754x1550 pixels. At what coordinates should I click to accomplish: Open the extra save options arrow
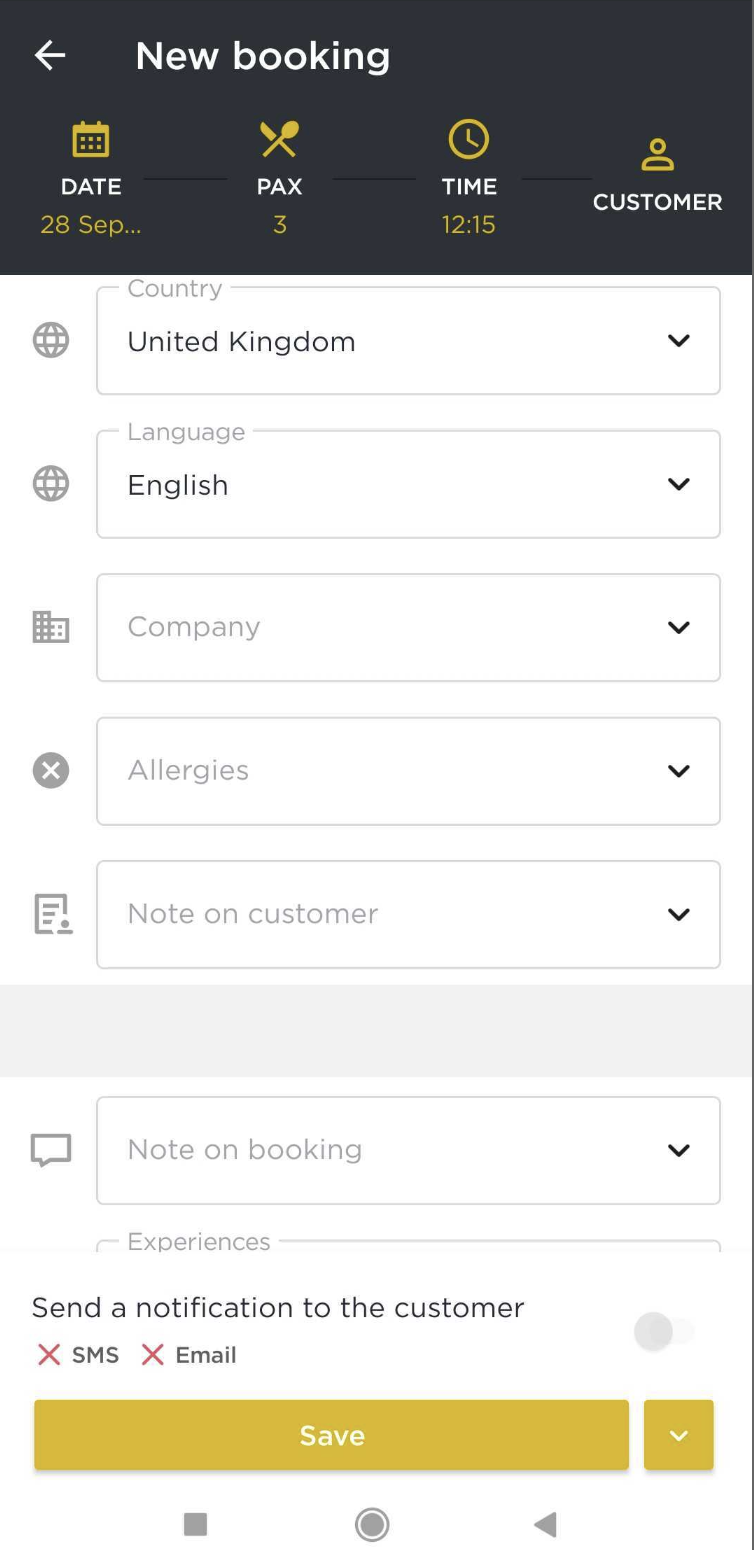click(679, 1435)
